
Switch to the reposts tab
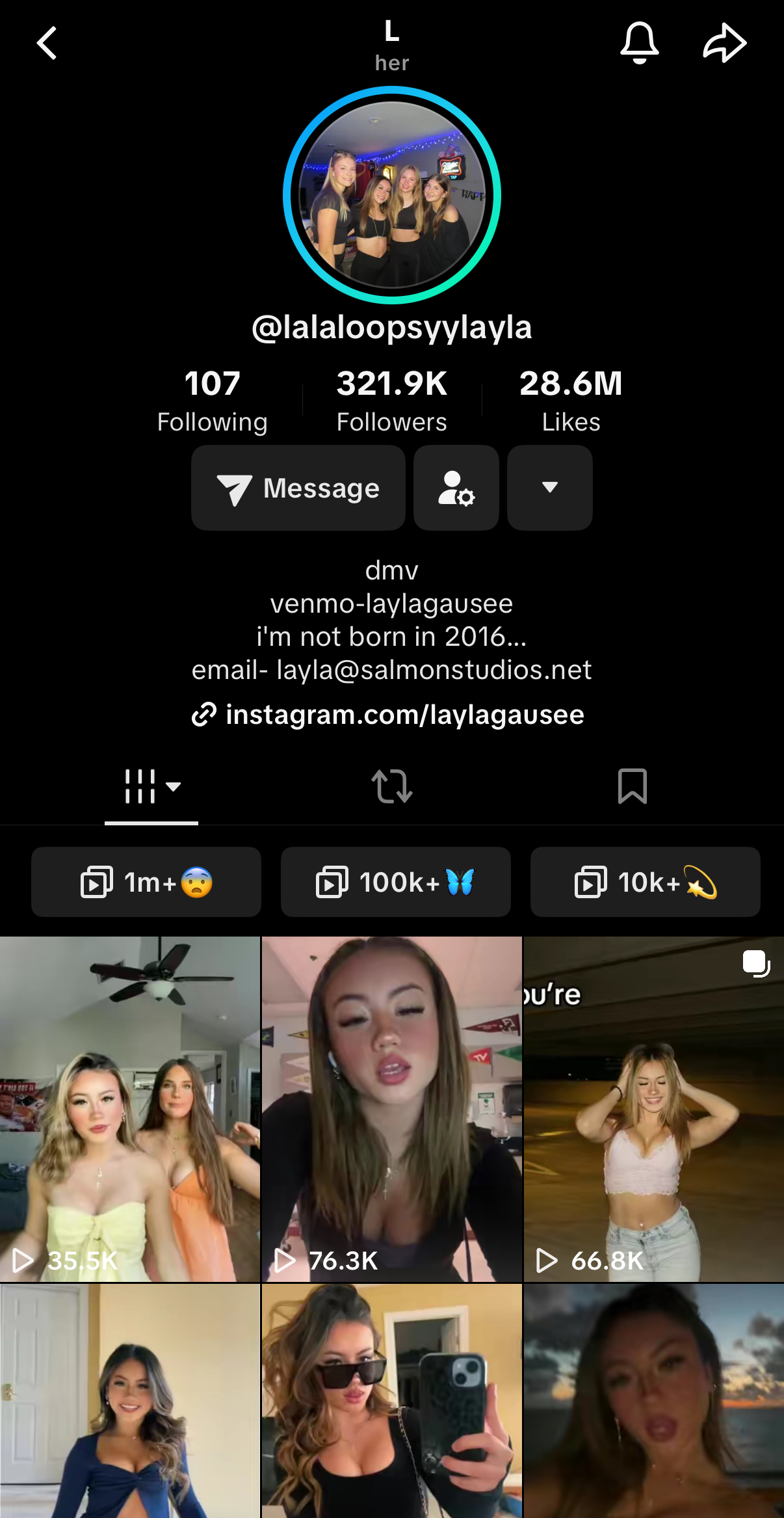392,786
